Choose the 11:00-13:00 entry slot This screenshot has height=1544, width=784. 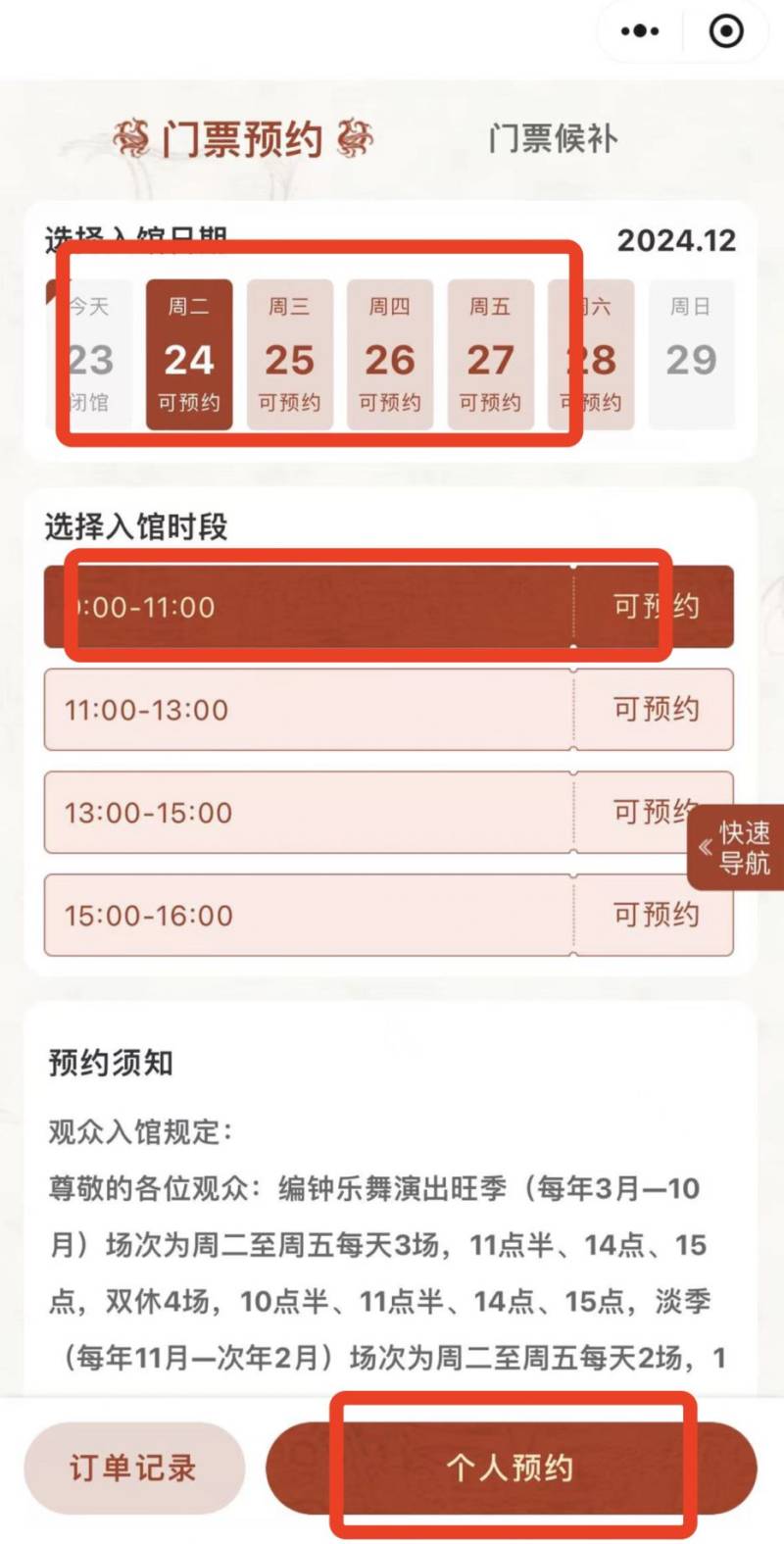pos(388,710)
